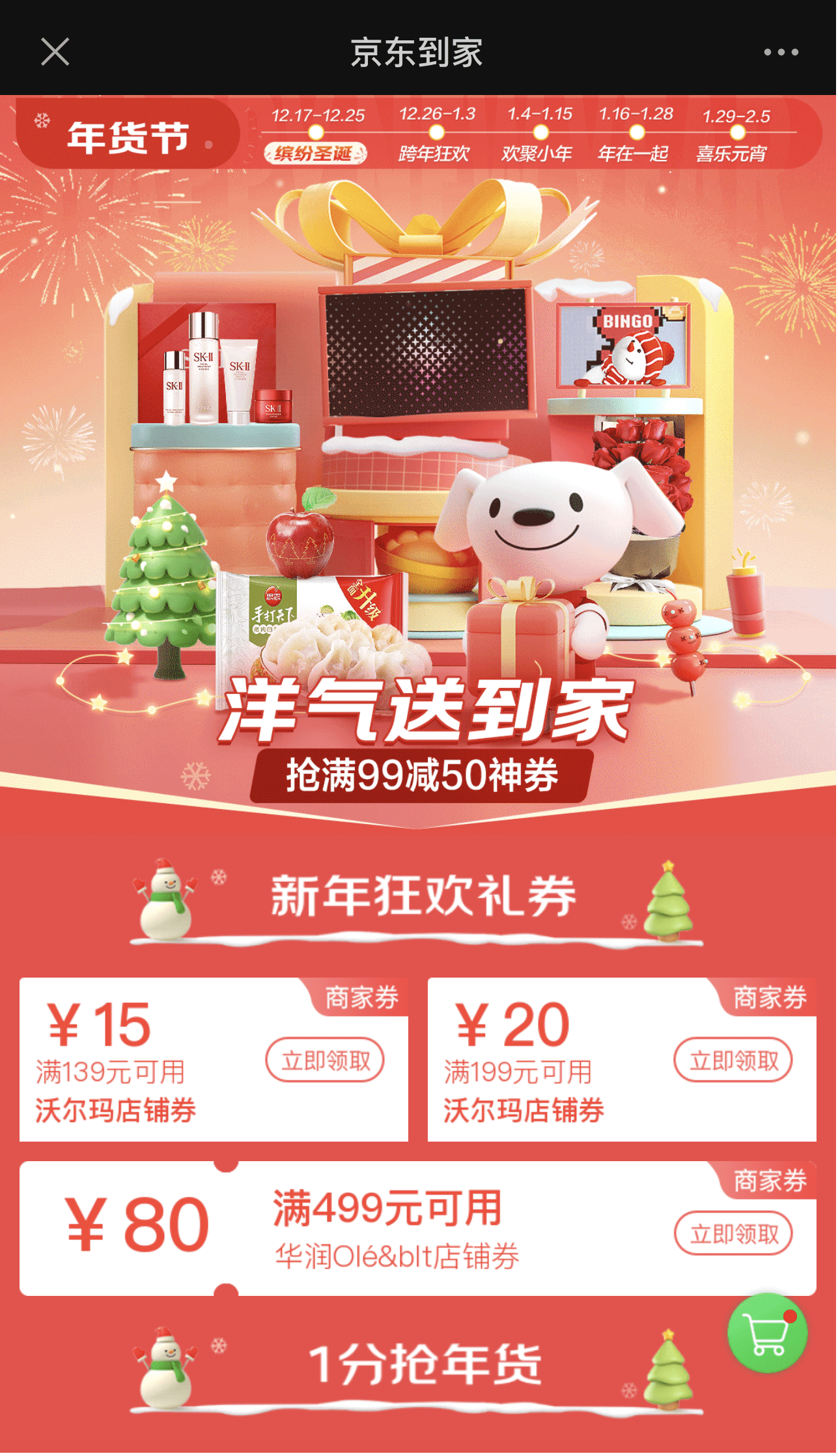Open the green shopping cart button

768,1333
